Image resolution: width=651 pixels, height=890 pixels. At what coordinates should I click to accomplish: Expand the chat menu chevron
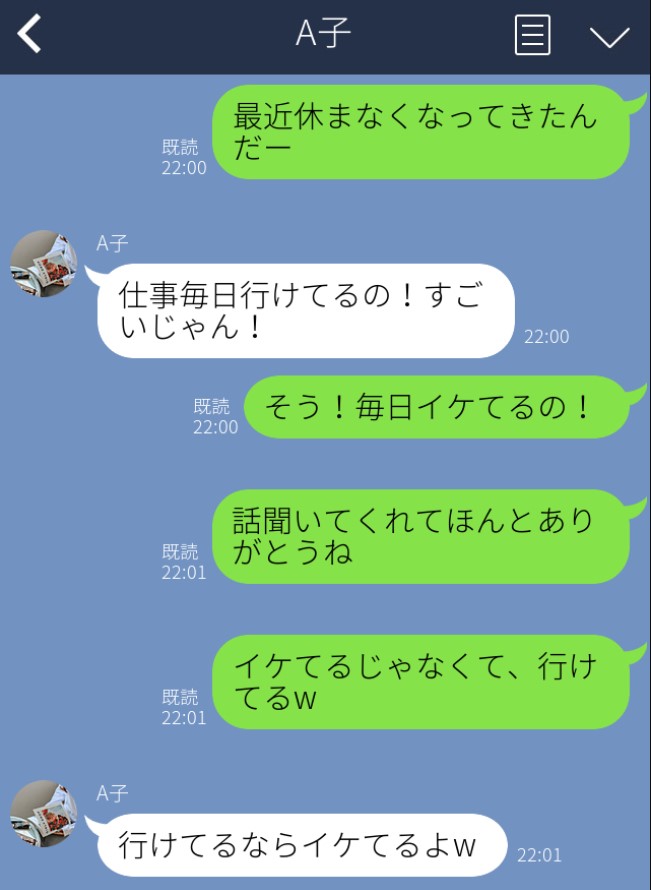pos(608,37)
